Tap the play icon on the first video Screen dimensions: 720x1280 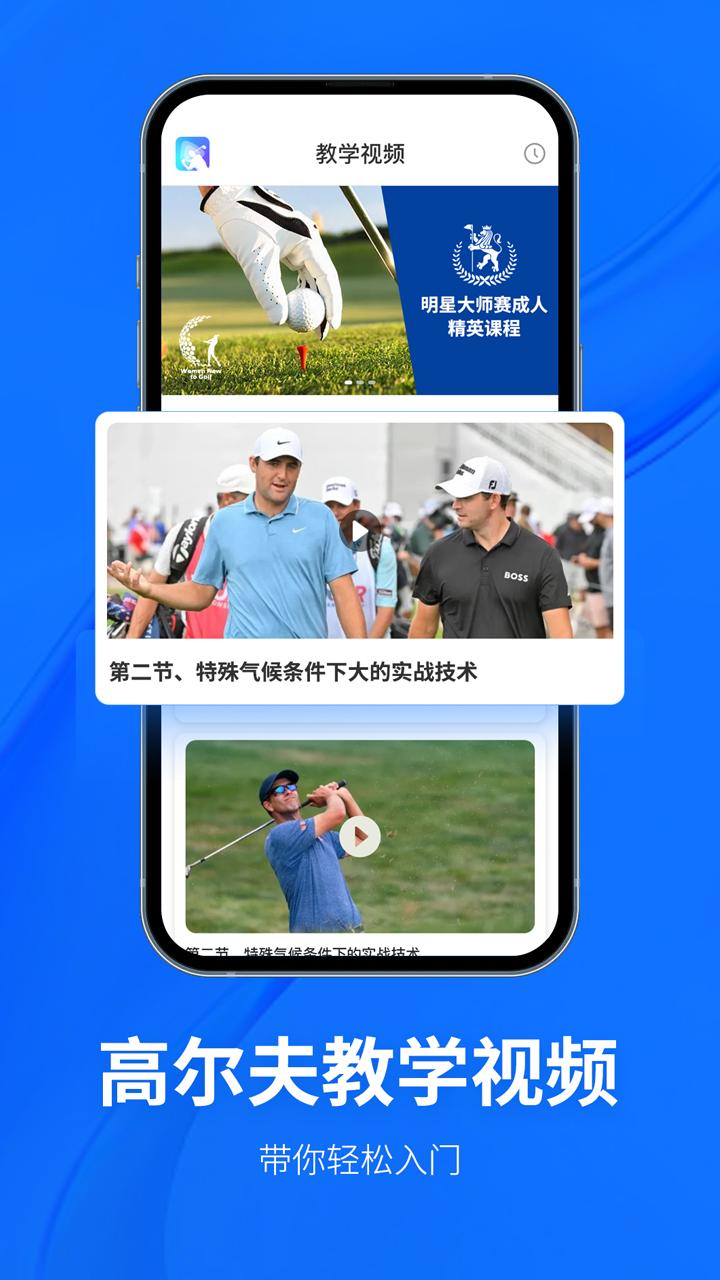tap(362, 532)
